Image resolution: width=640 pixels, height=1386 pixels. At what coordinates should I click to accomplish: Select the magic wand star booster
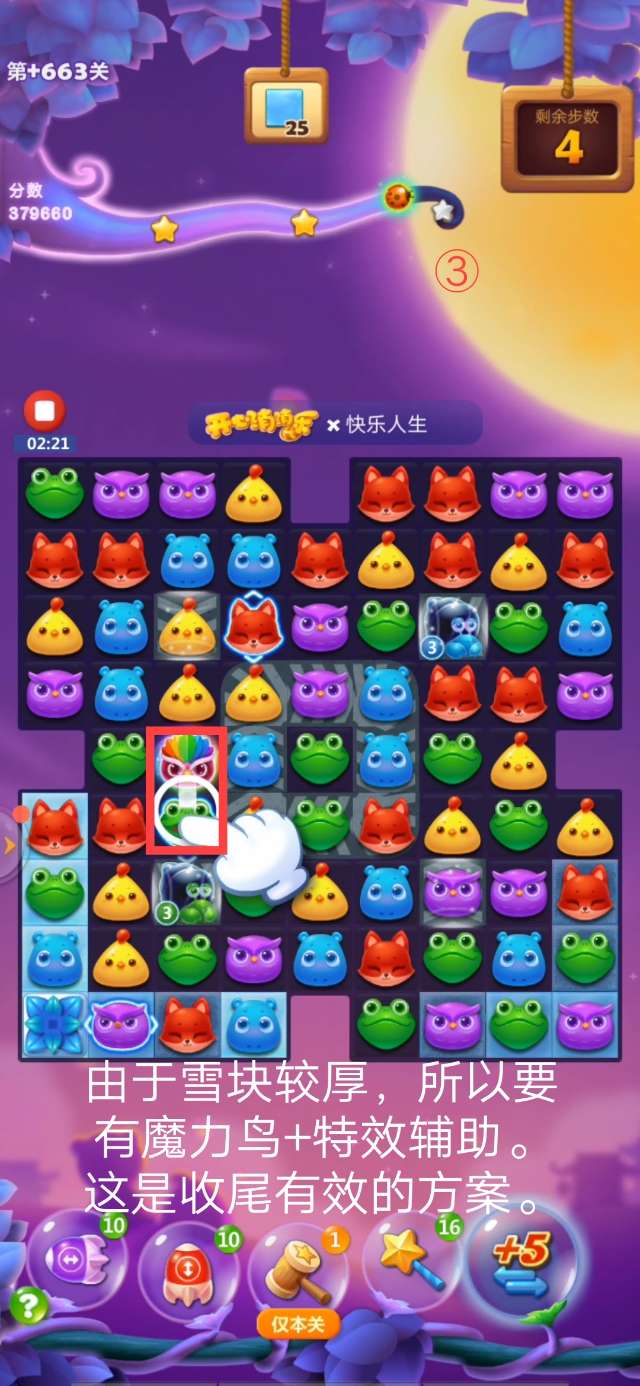(x=409, y=1256)
